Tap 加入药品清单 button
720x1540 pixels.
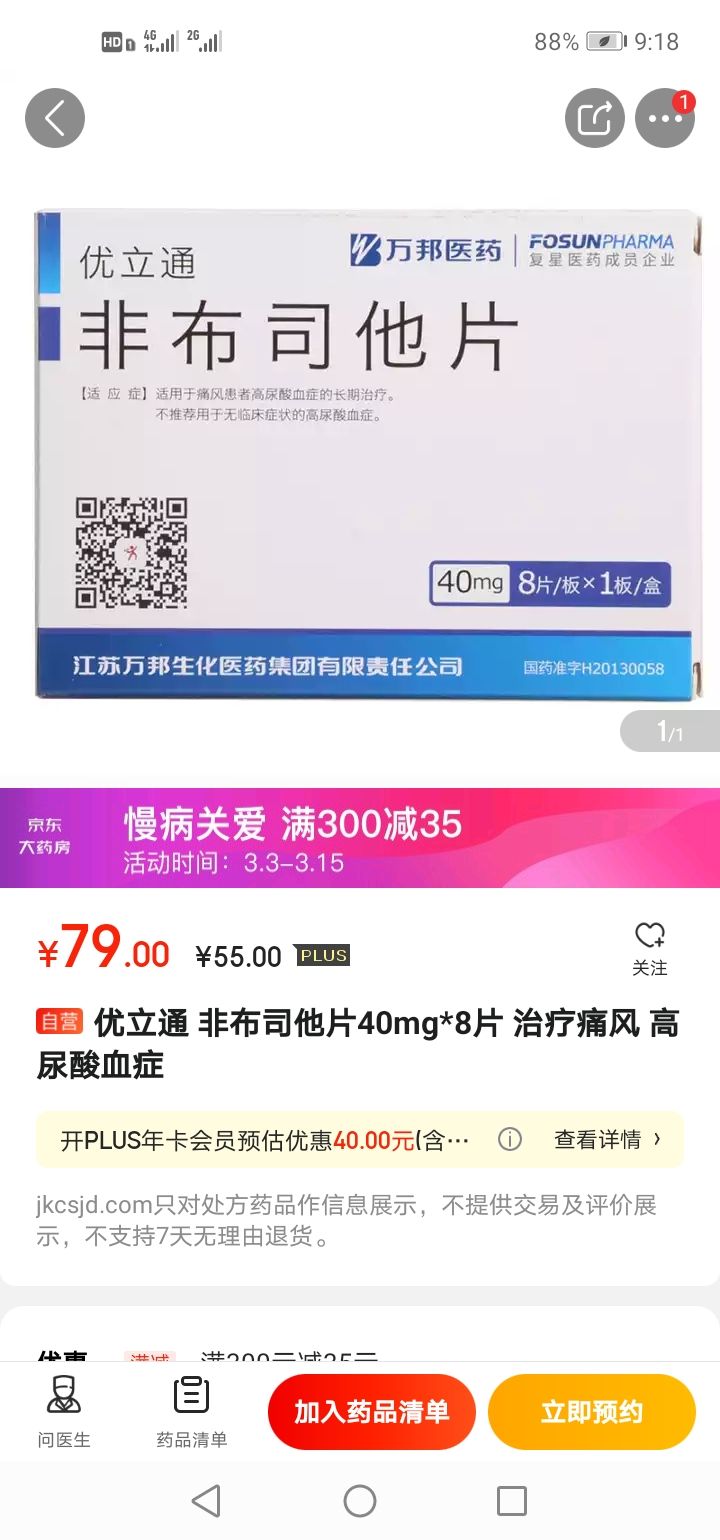[x=371, y=1411]
